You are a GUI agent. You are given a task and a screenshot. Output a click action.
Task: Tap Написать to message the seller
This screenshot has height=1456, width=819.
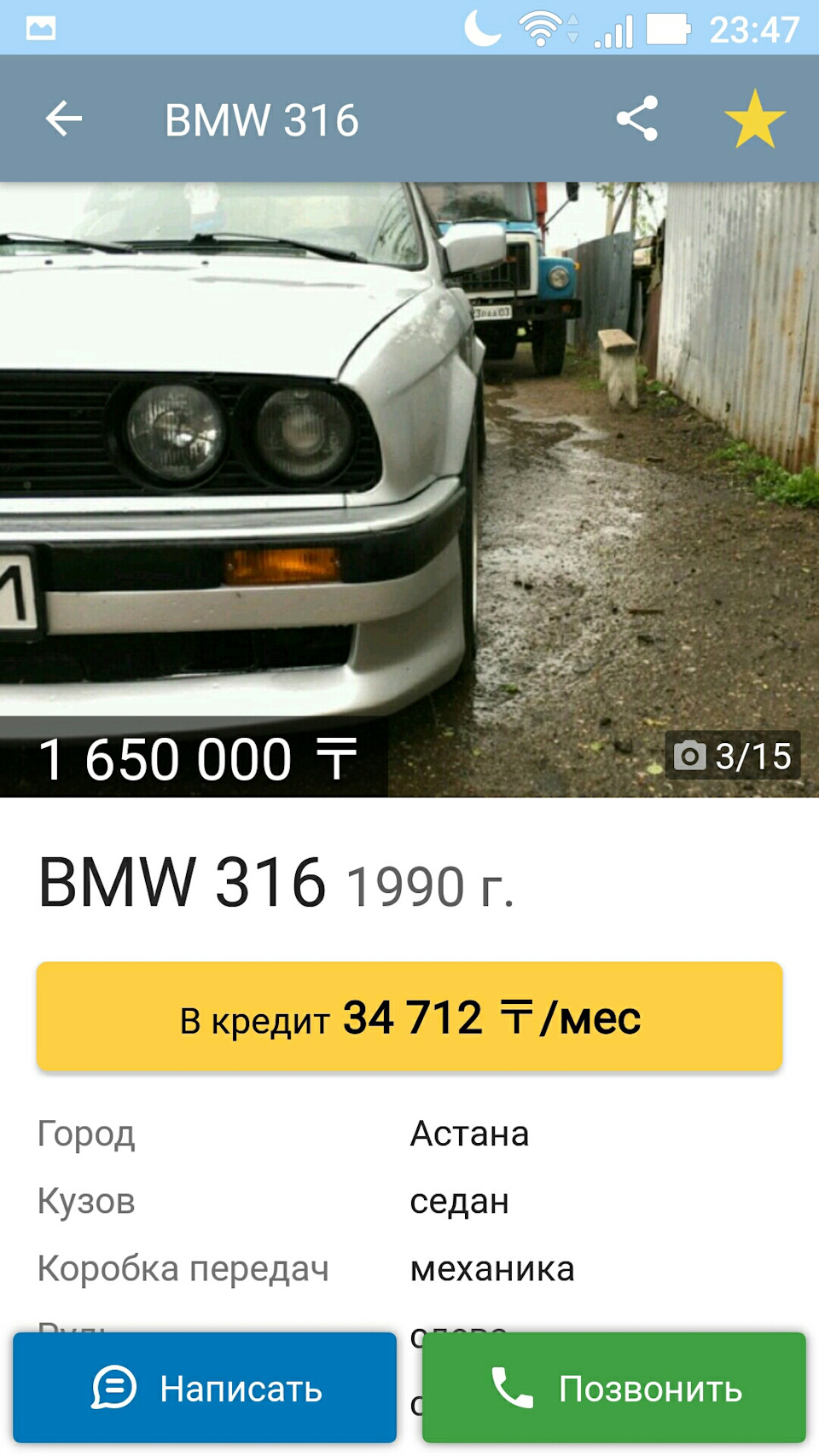(205, 1389)
